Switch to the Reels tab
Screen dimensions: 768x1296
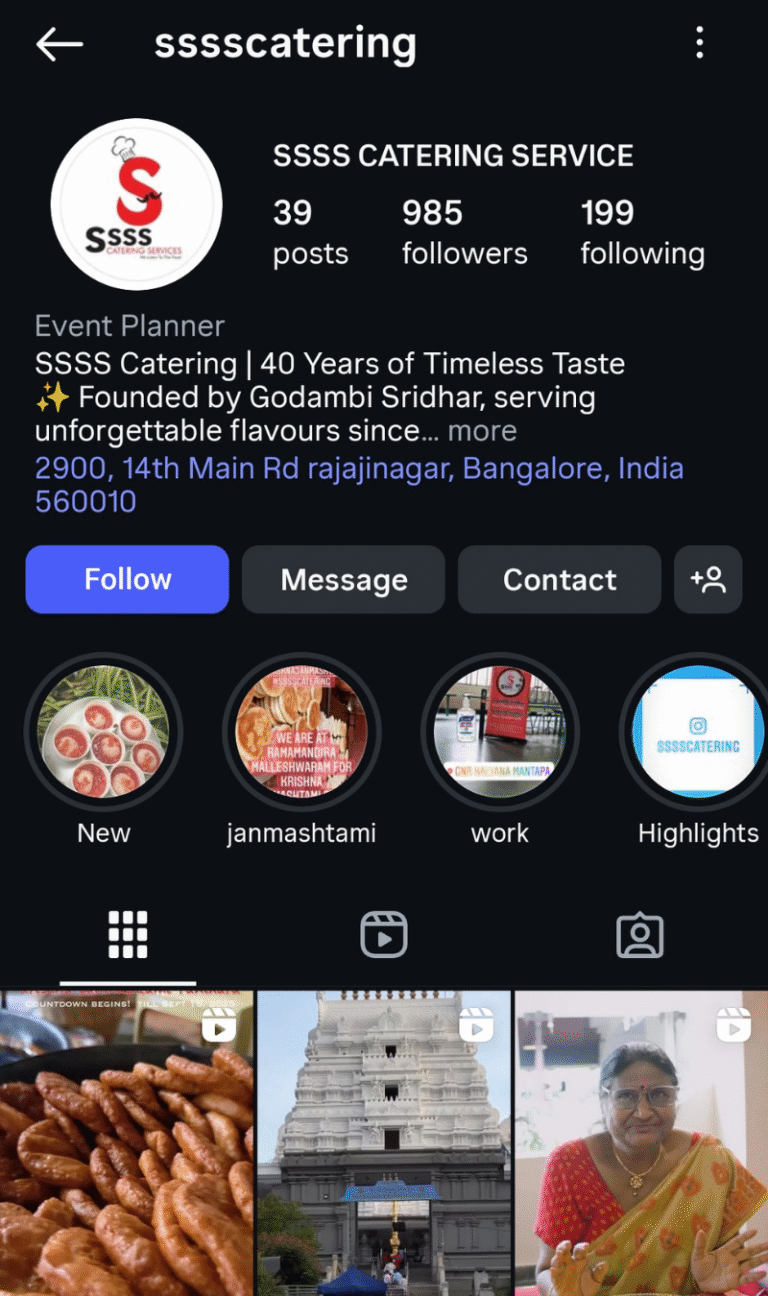[x=384, y=934]
